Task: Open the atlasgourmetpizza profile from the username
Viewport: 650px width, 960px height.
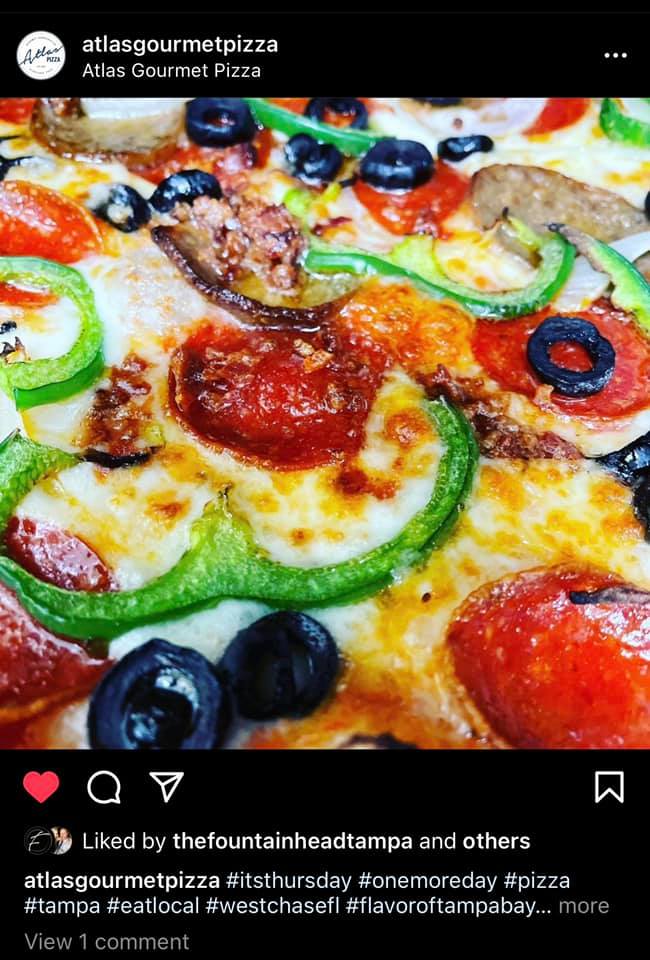Action: coord(180,44)
